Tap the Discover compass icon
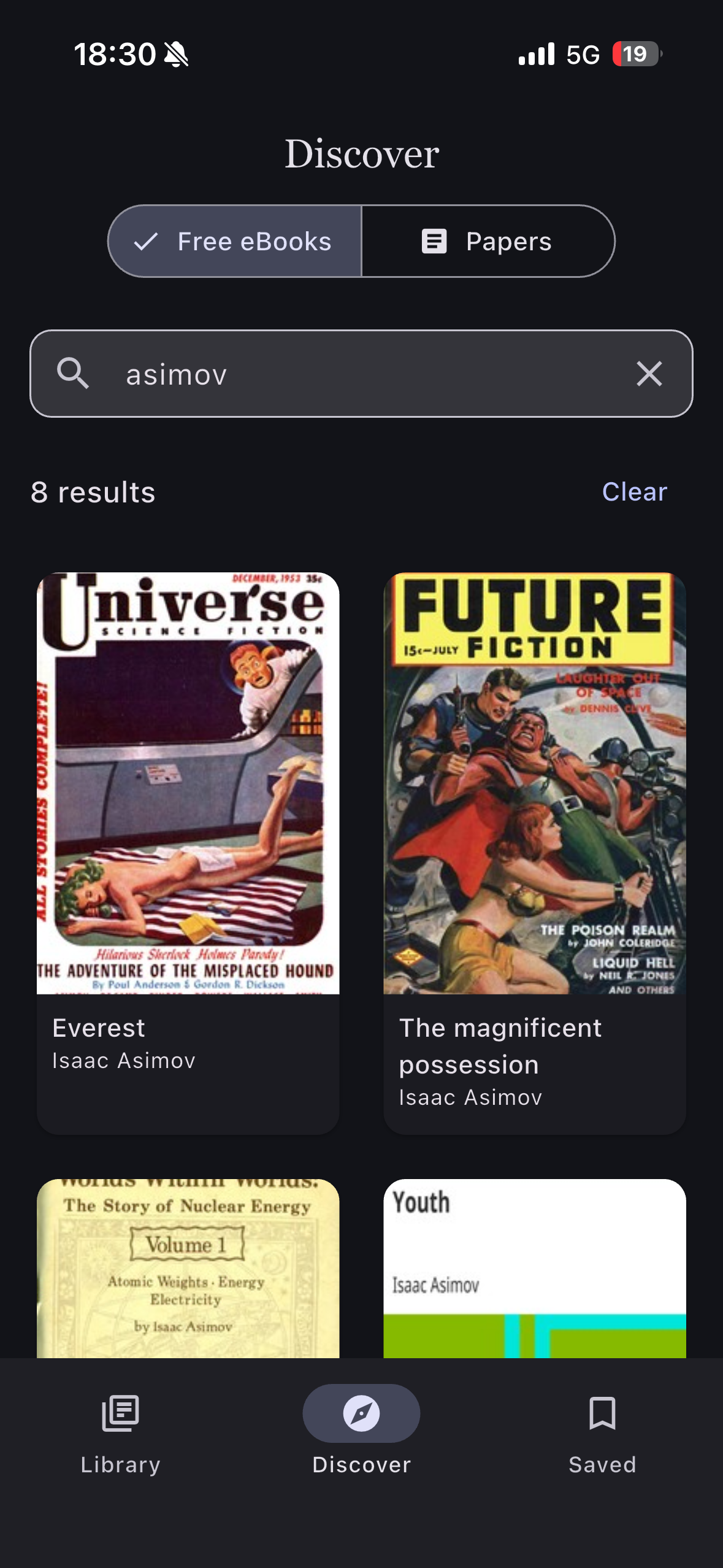 361,1413
